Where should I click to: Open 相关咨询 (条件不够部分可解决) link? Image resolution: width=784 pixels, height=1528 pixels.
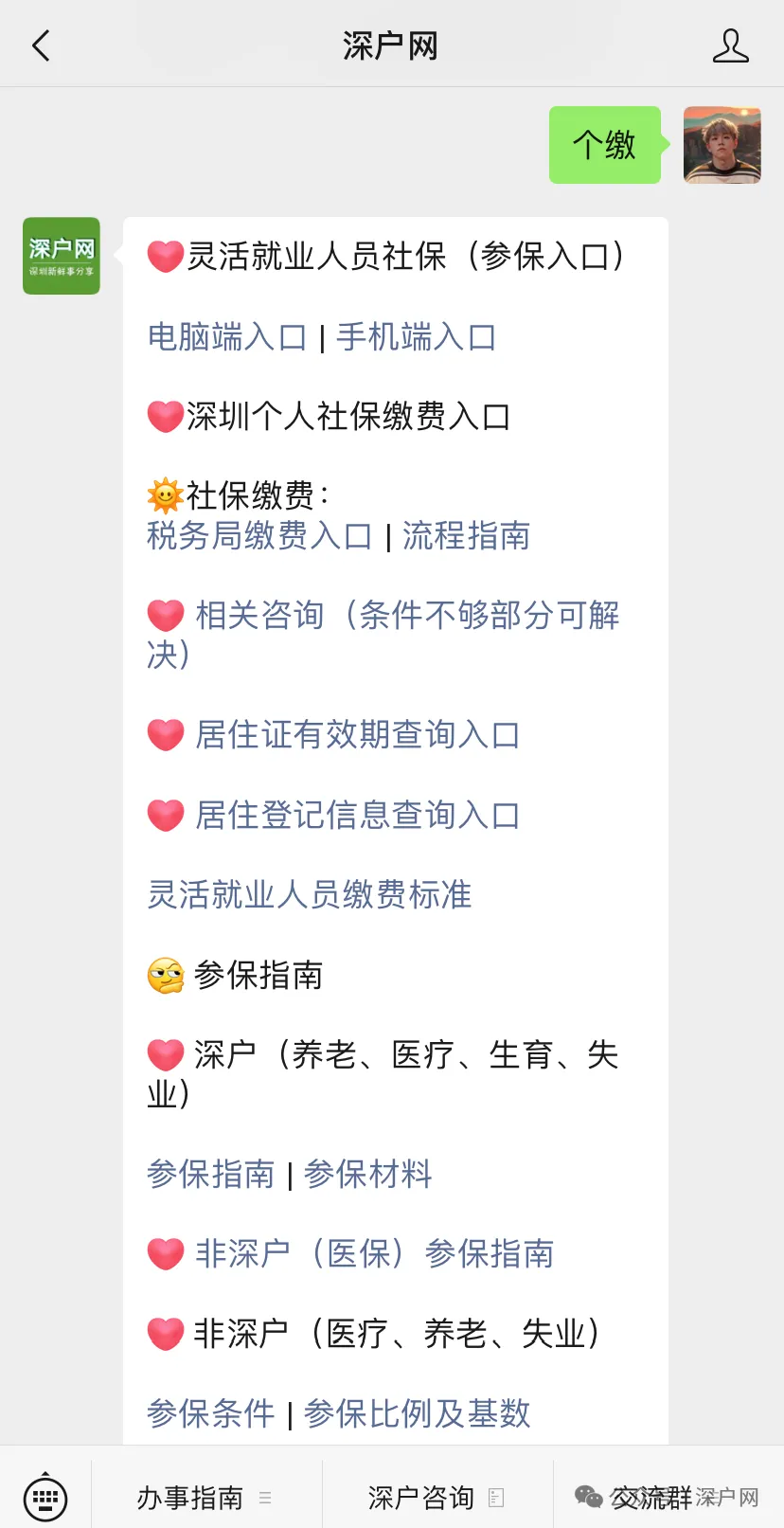(383, 634)
